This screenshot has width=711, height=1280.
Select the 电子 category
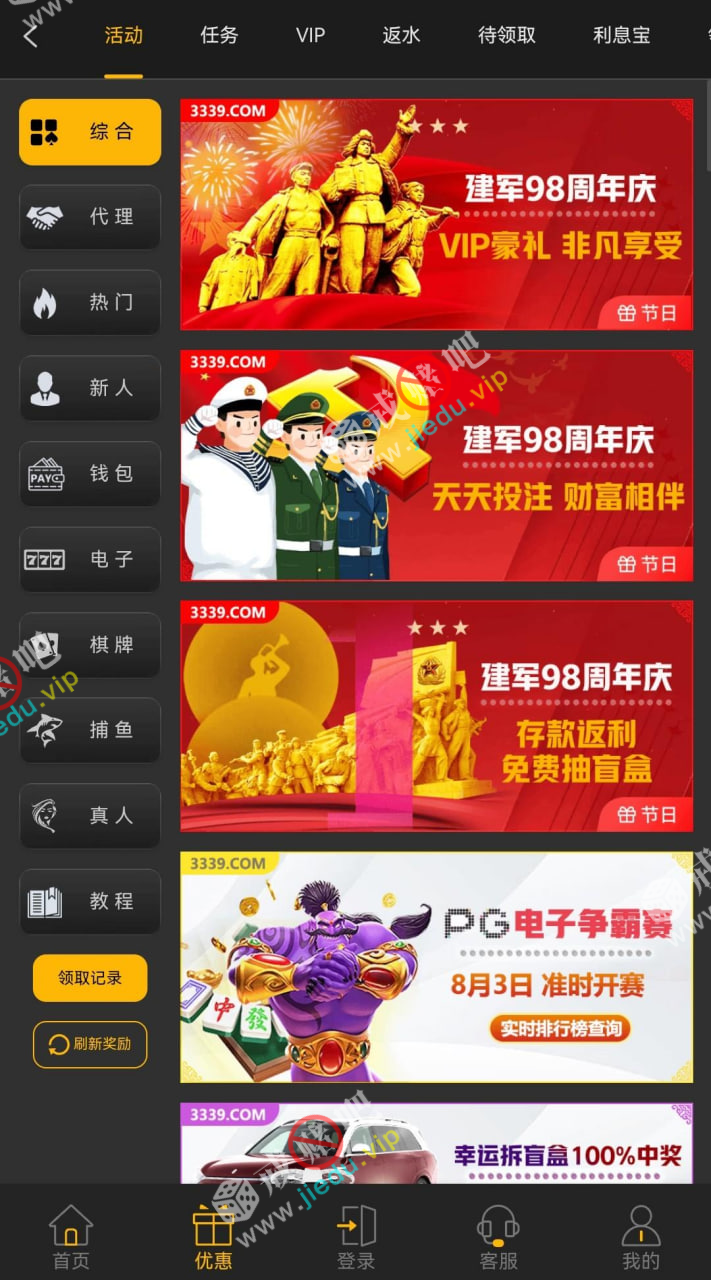[90, 559]
